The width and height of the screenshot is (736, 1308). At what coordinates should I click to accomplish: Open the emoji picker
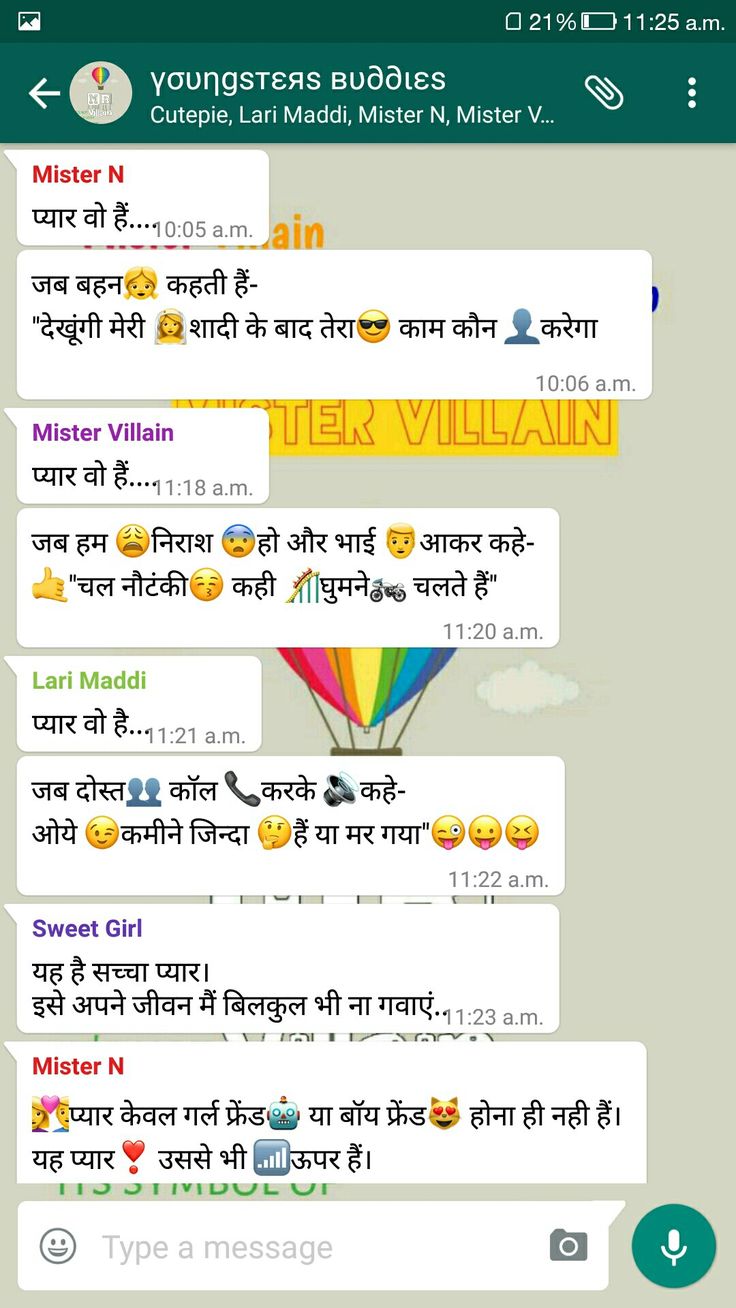[x=58, y=1246]
